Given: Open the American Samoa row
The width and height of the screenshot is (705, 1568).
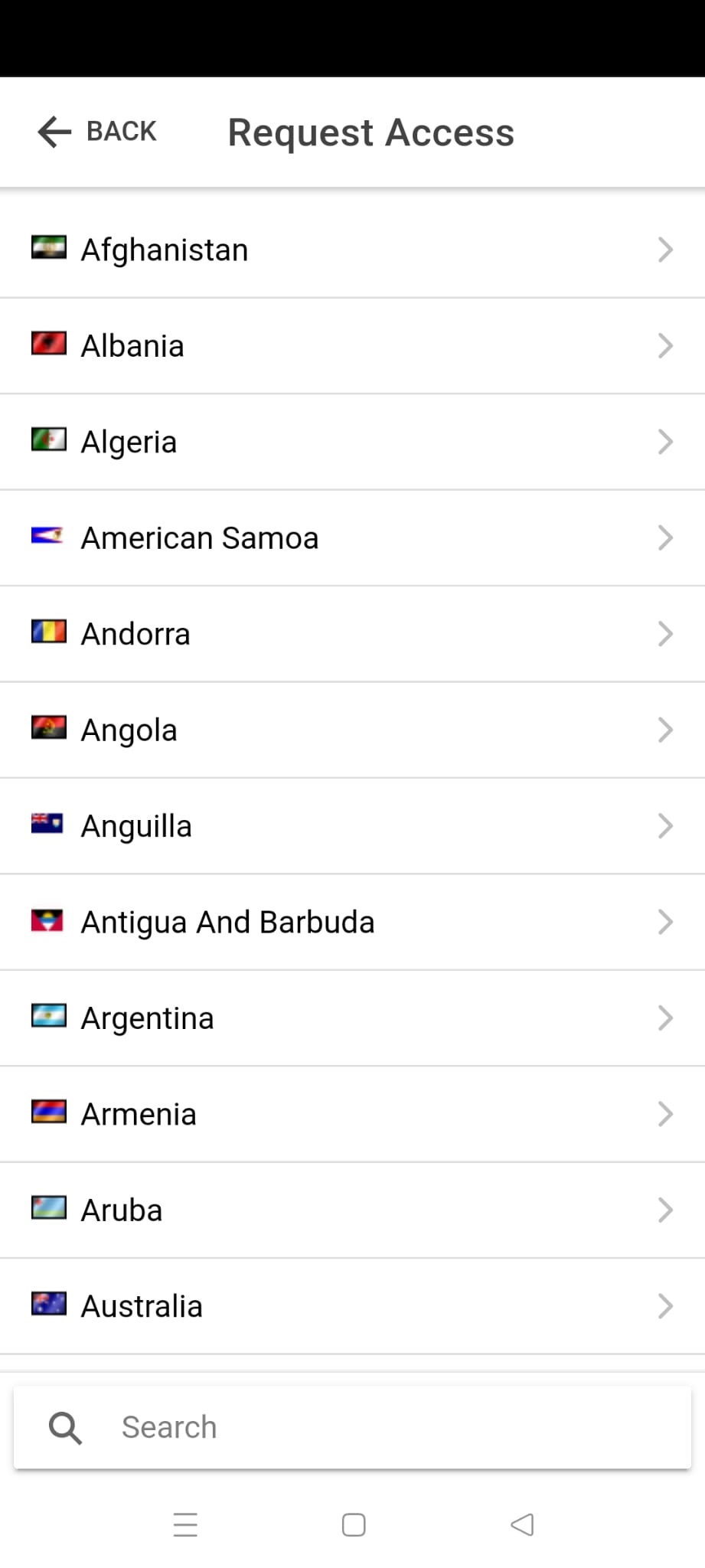Looking at the screenshot, I should [352, 538].
